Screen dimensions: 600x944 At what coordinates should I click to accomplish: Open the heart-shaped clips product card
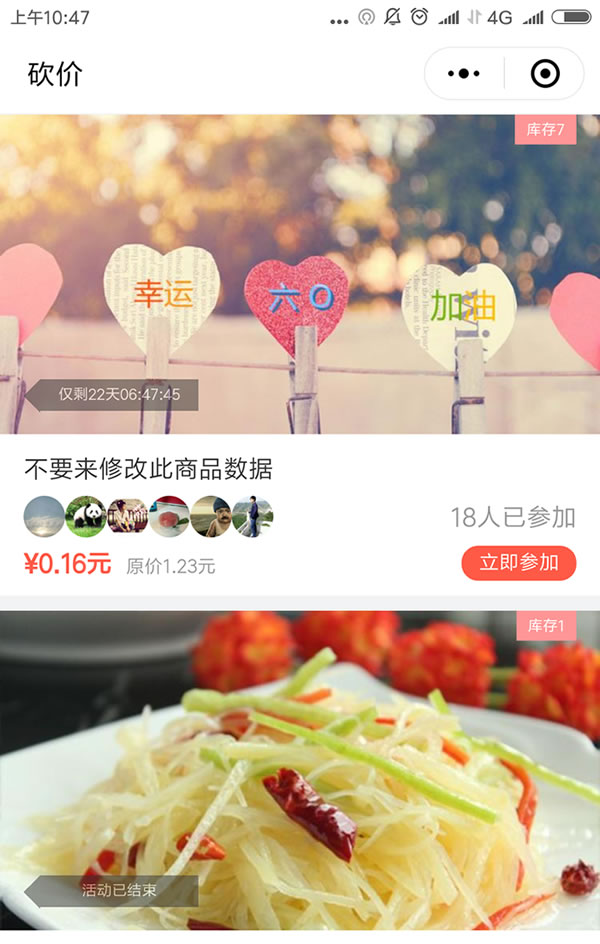(300, 275)
